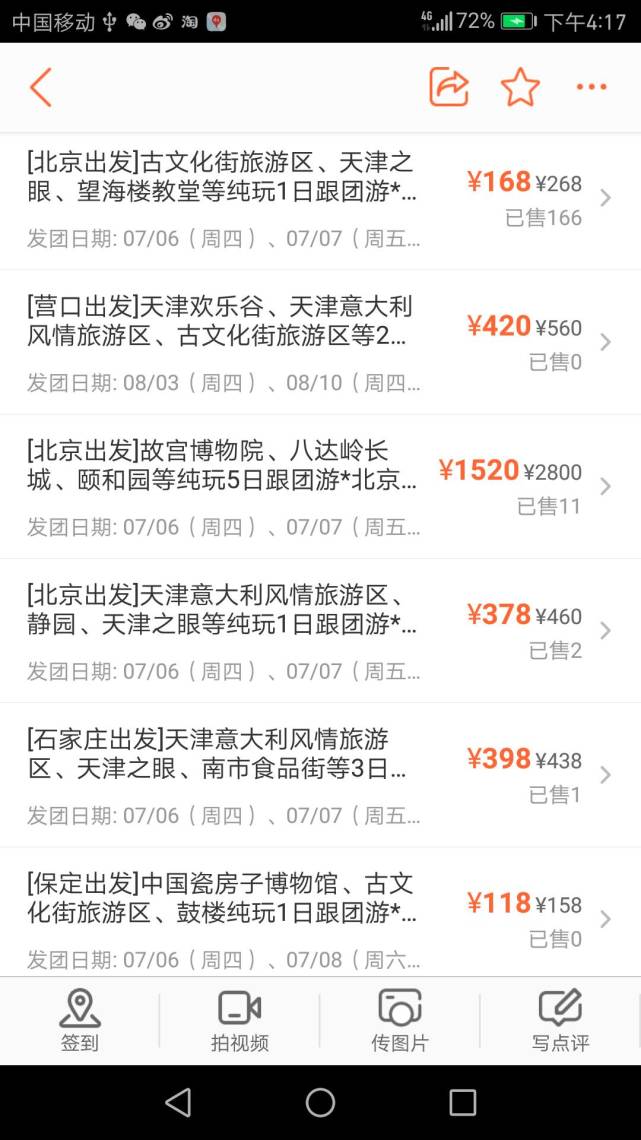Tap 签到 to check in
The width and height of the screenshot is (641, 1140).
pos(80,1021)
